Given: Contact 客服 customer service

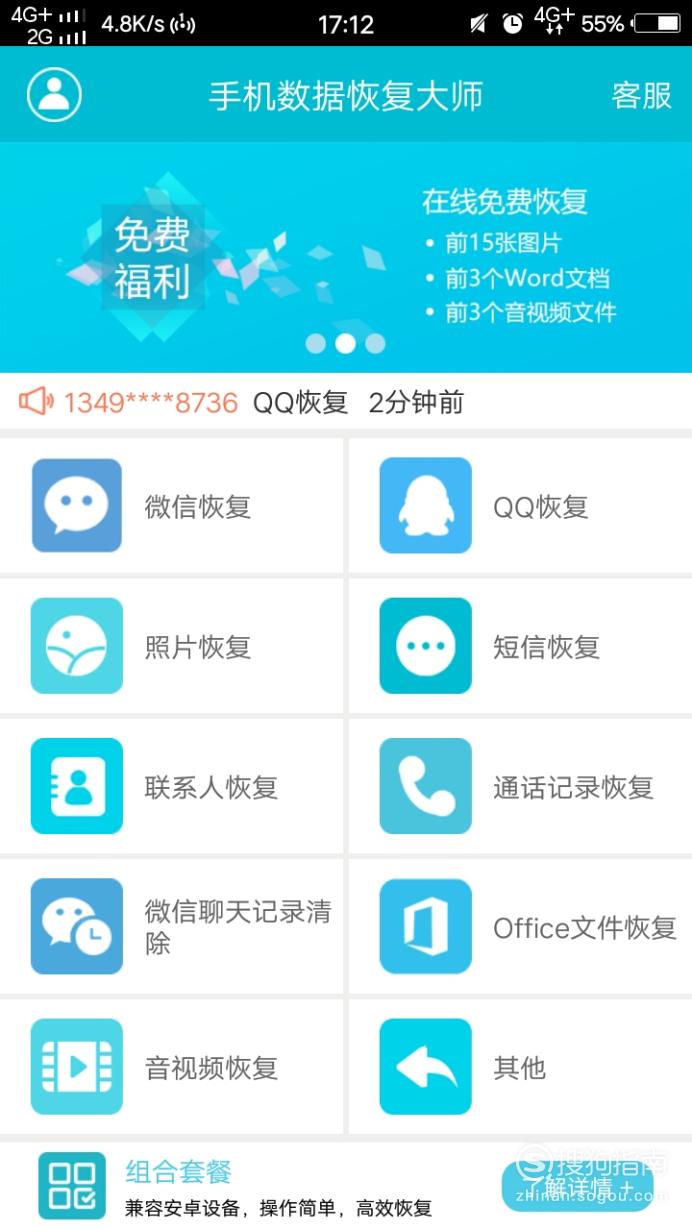Looking at the screenshot, I should pos(641,95).
